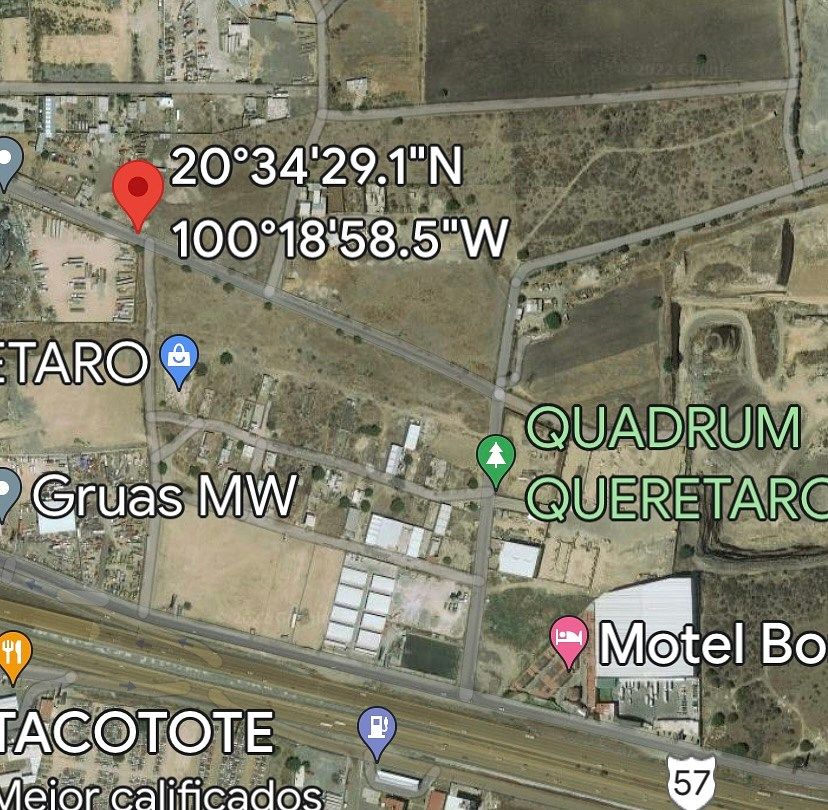Tap the blue shopping bag marker
Screen dimensions: 828x810
coord(179,360)
